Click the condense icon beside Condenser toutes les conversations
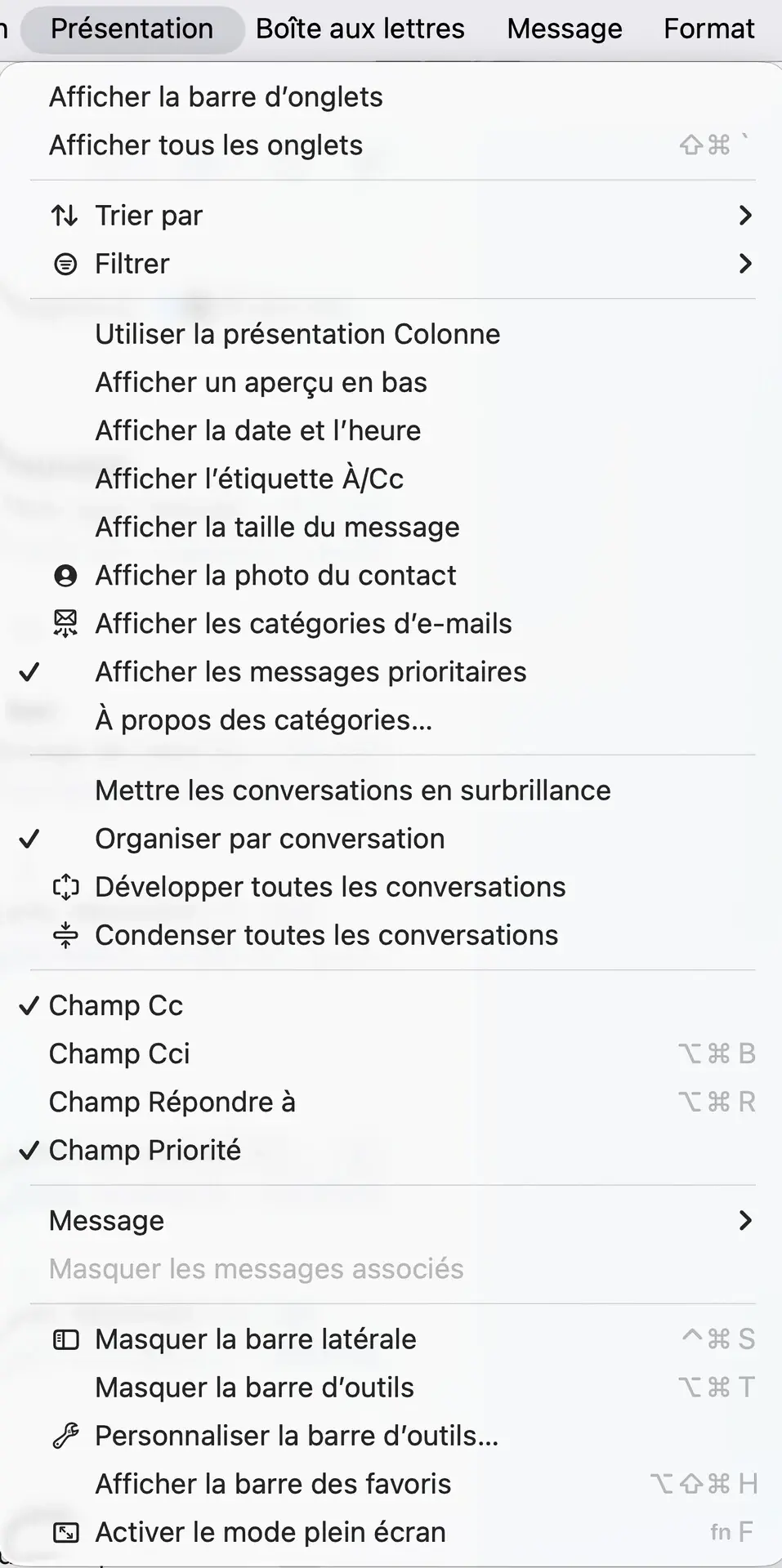782x1568 pixels. [66, 935]
